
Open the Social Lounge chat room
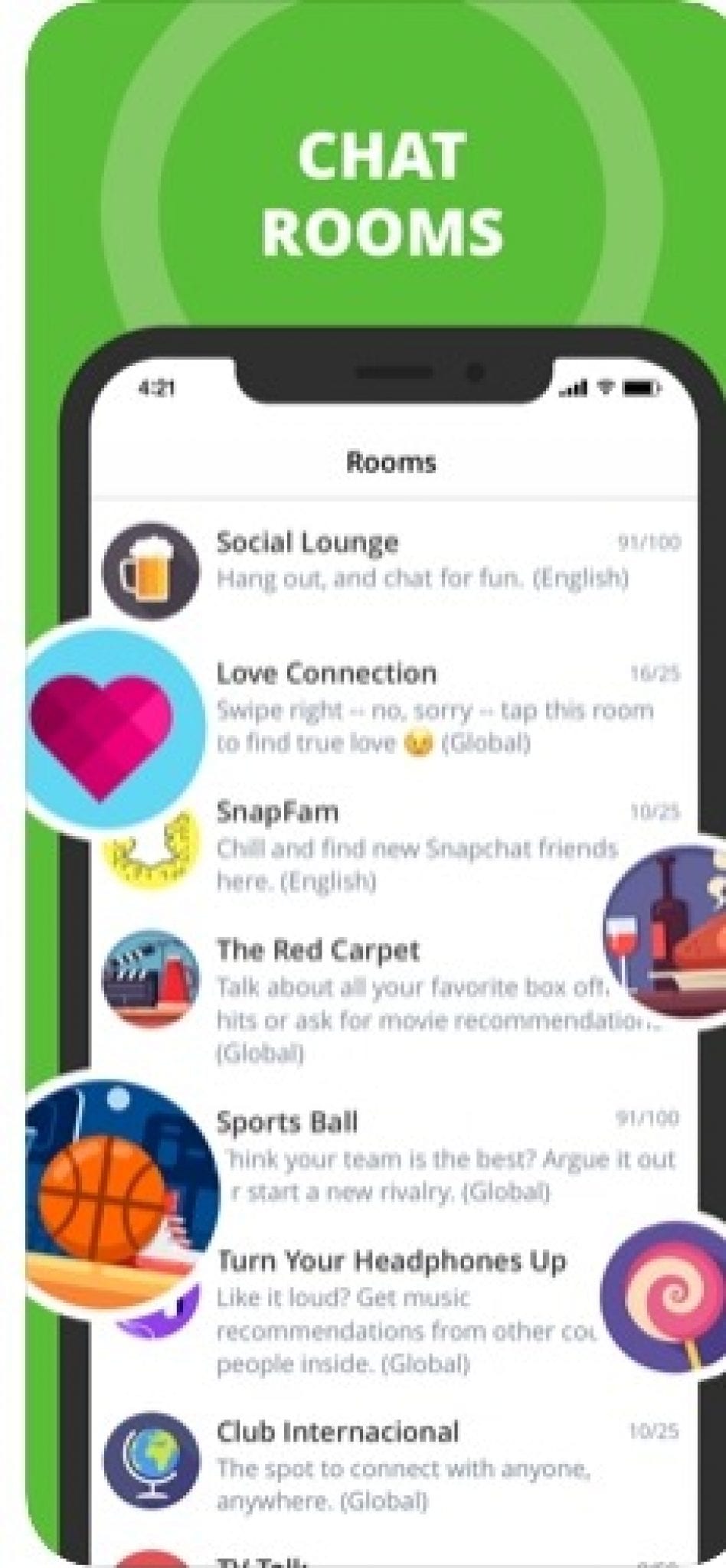(x=306, y=544)
